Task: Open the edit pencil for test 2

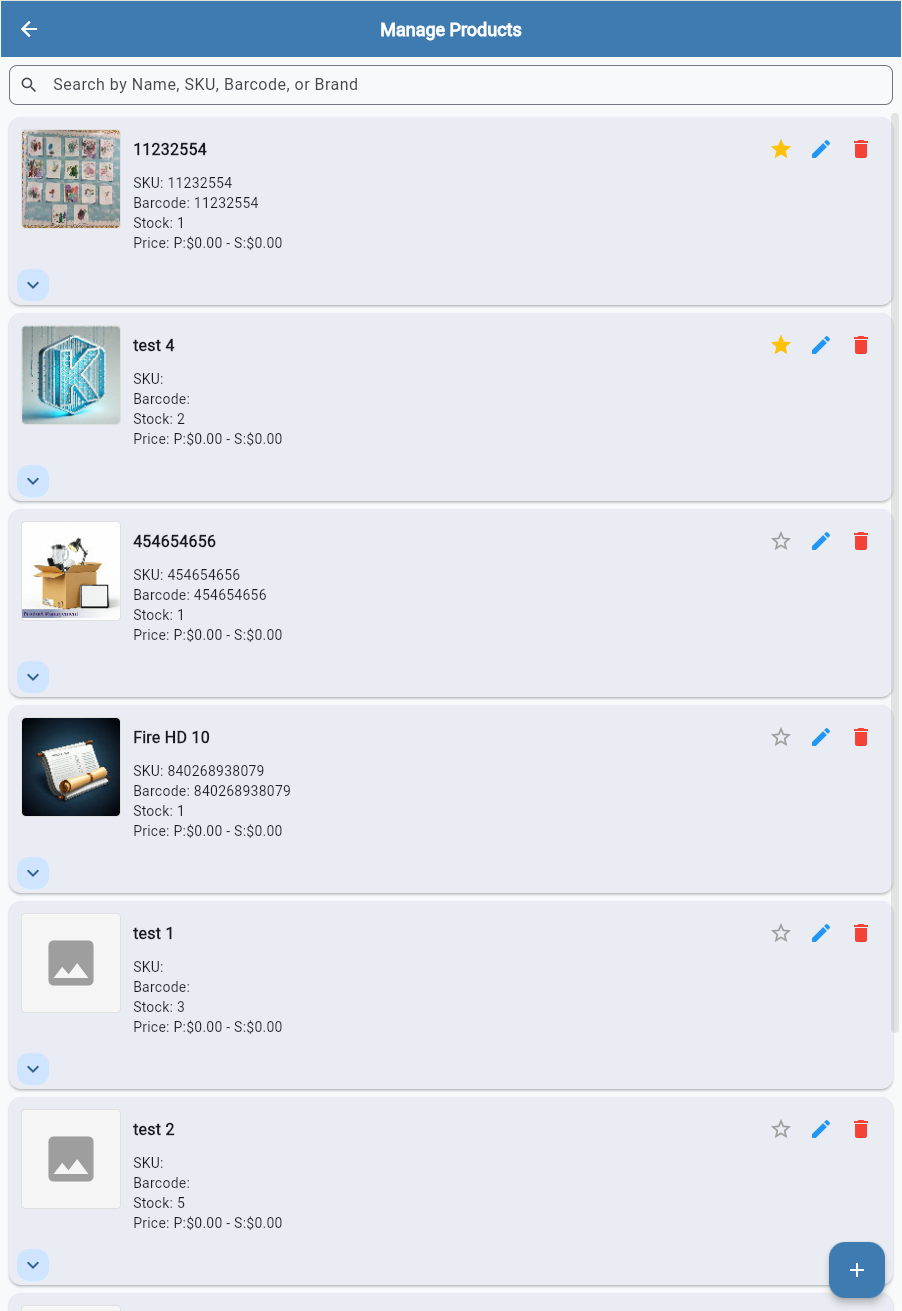Action: pyautogui.click(x=821, y=1129)
